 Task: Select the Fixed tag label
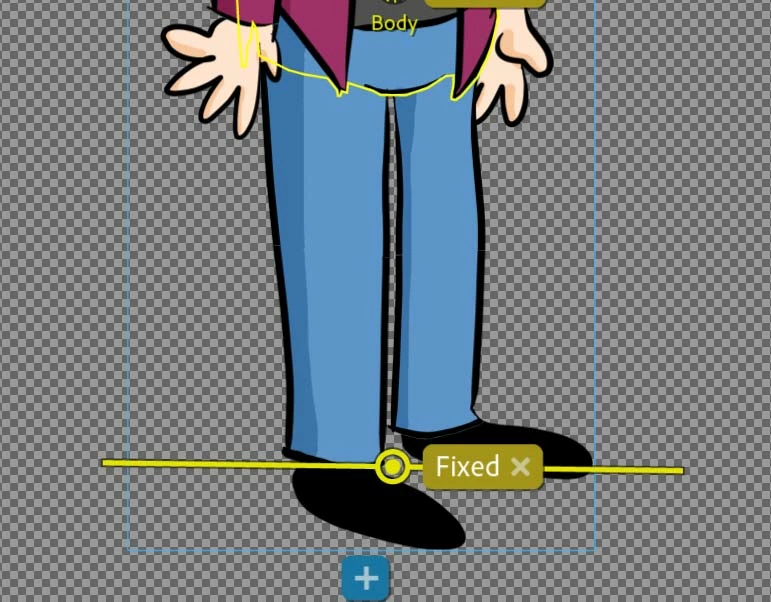[467, 467]
